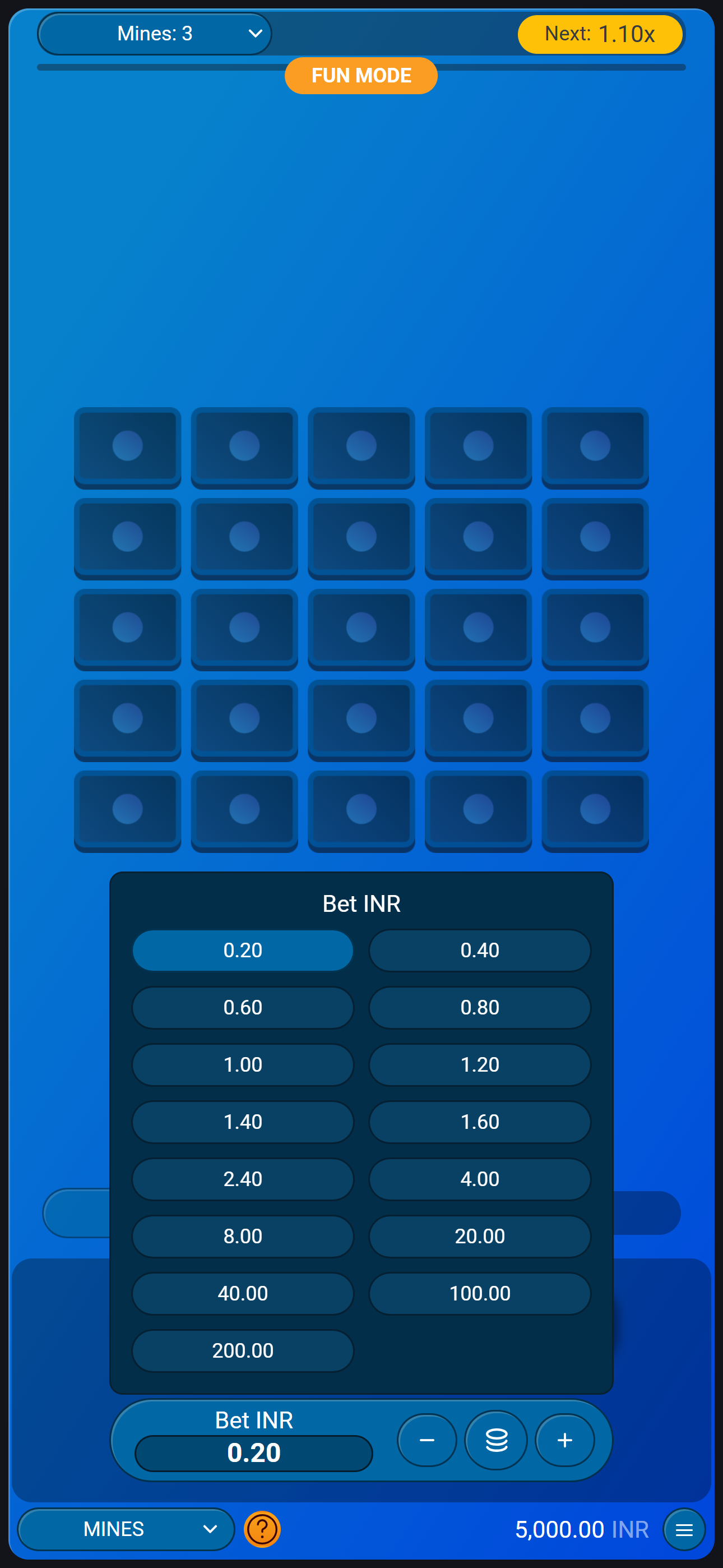
Task: Open the hamburger menu beside the balance
Action: point(684,1530)
